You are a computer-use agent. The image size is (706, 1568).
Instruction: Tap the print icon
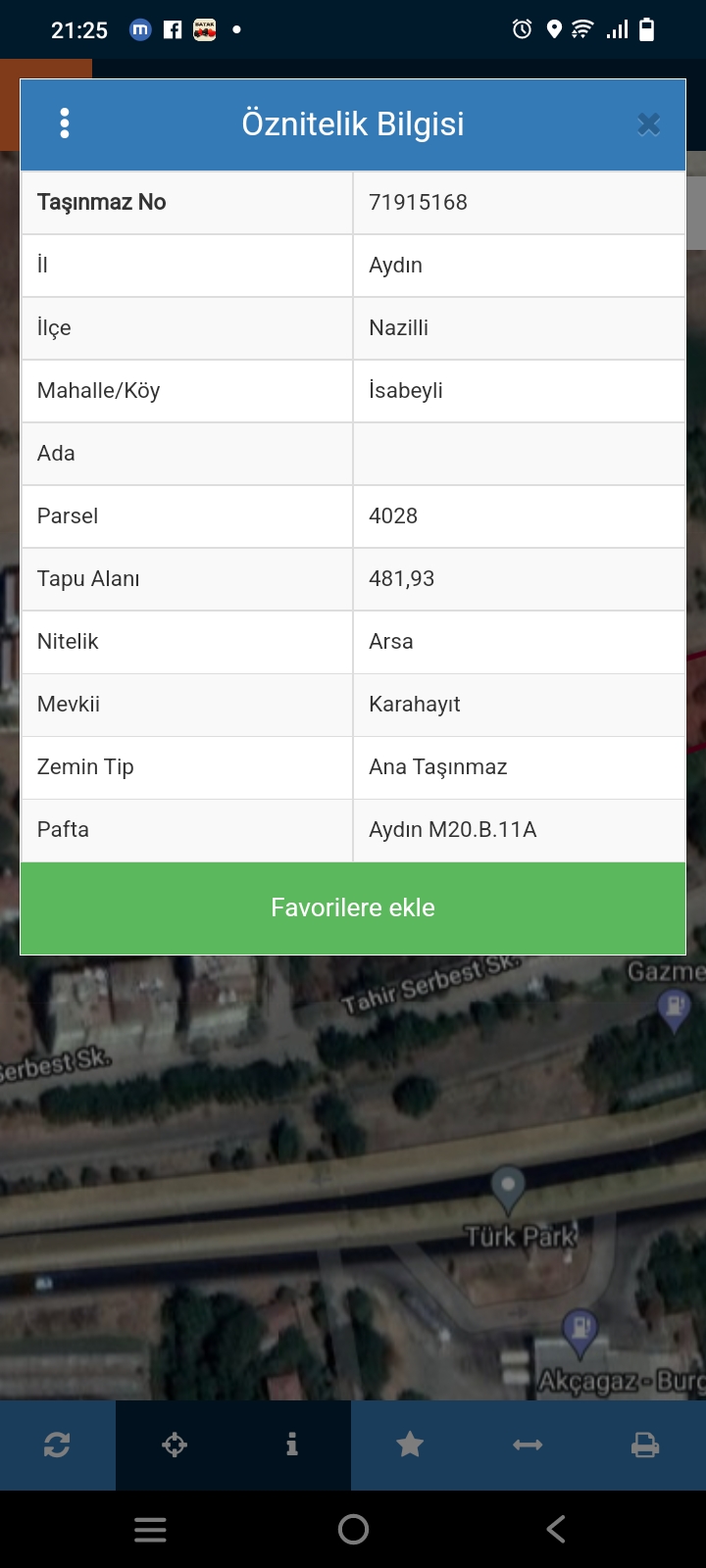point(645,1445)
